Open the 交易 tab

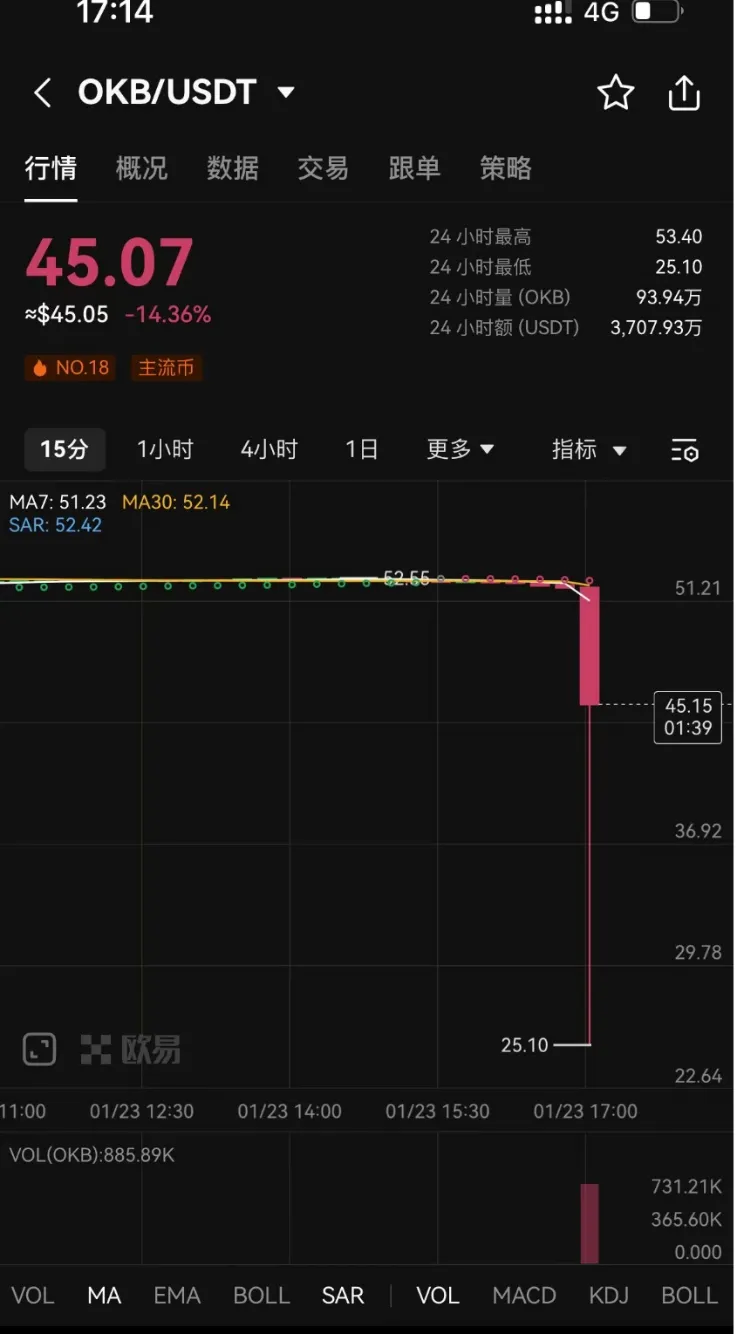tap(323, 168)
